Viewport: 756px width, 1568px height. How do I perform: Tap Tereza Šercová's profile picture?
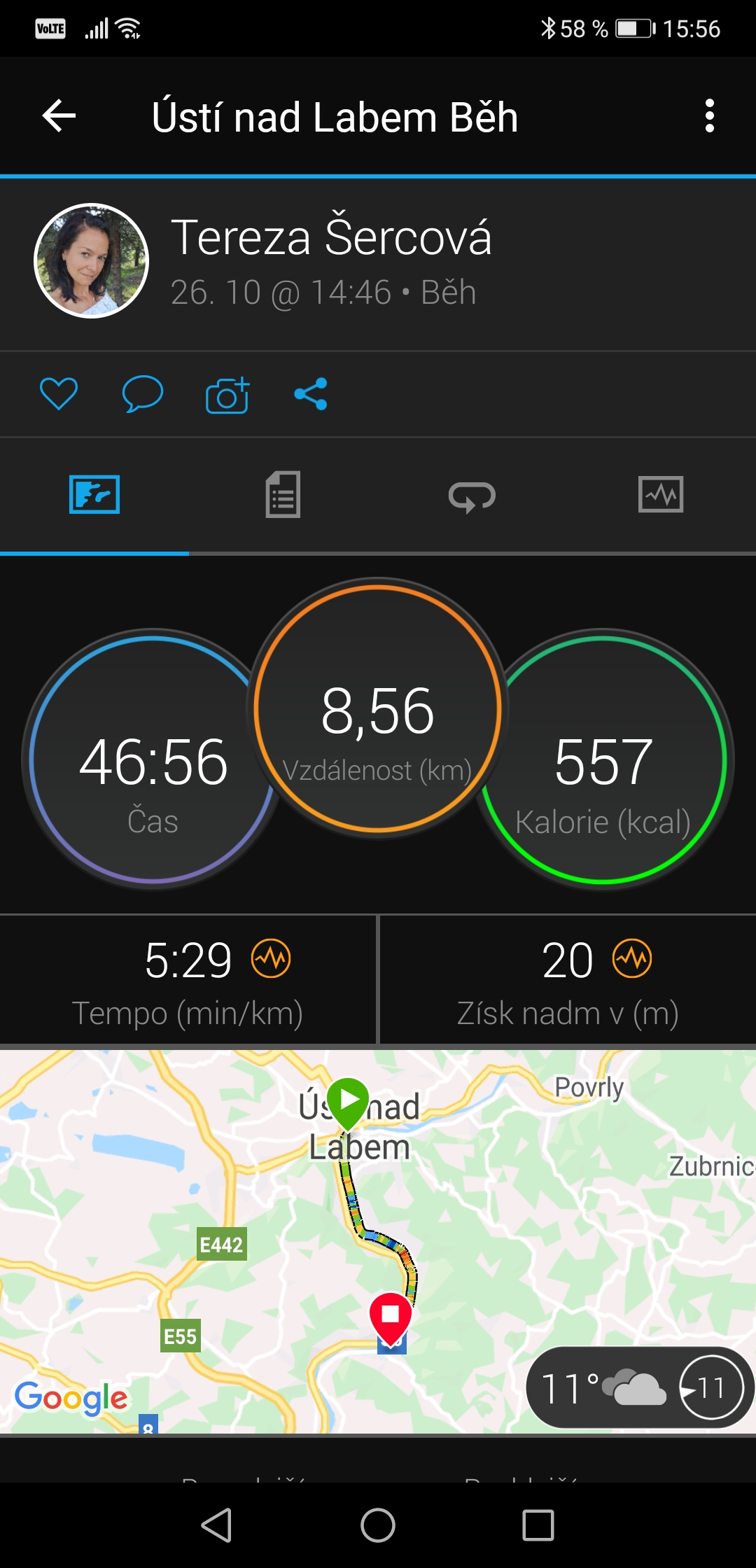click(91, 261)
